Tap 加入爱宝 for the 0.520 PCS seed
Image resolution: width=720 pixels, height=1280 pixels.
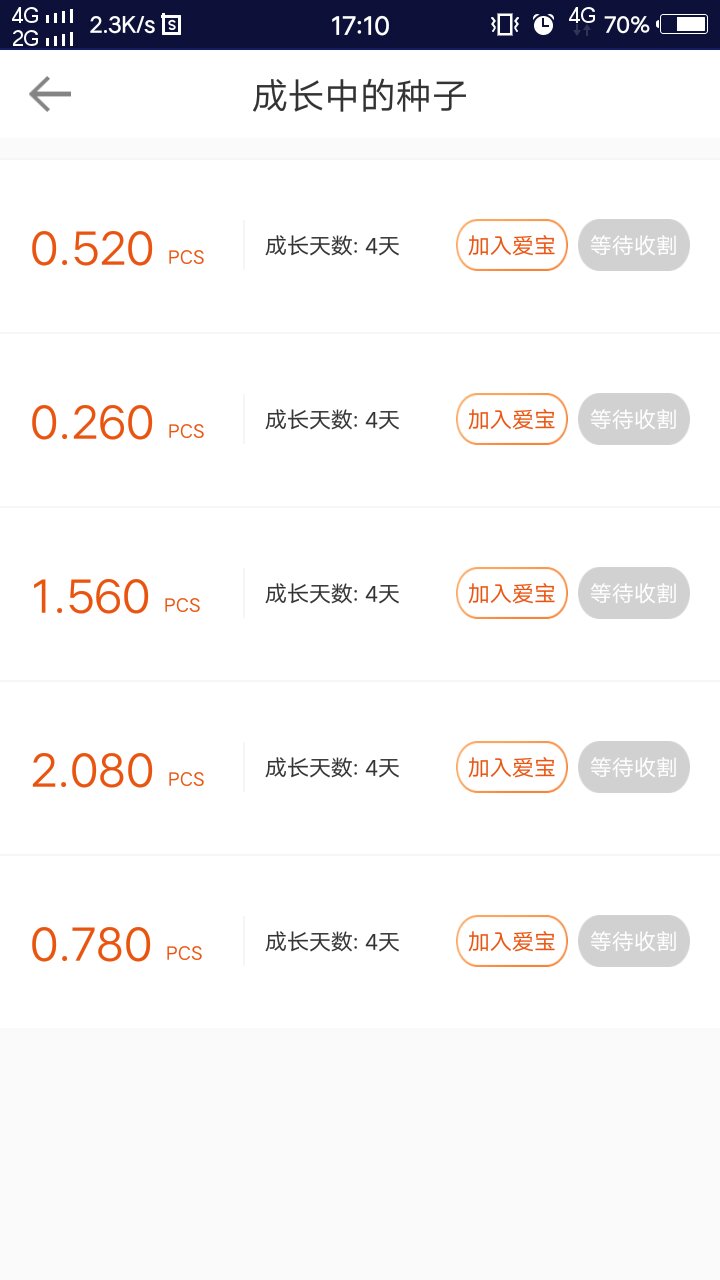(512, 245)
